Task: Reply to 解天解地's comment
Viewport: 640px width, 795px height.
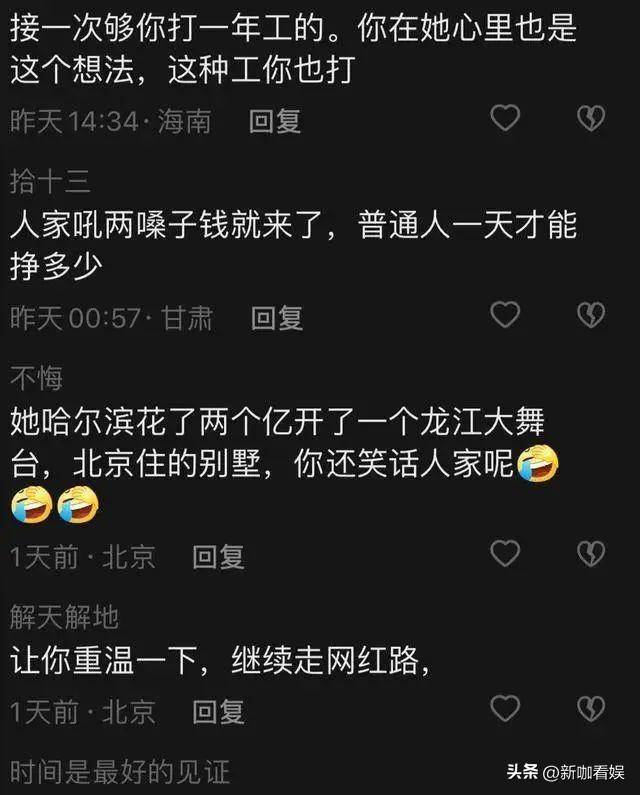Action: 218,711
